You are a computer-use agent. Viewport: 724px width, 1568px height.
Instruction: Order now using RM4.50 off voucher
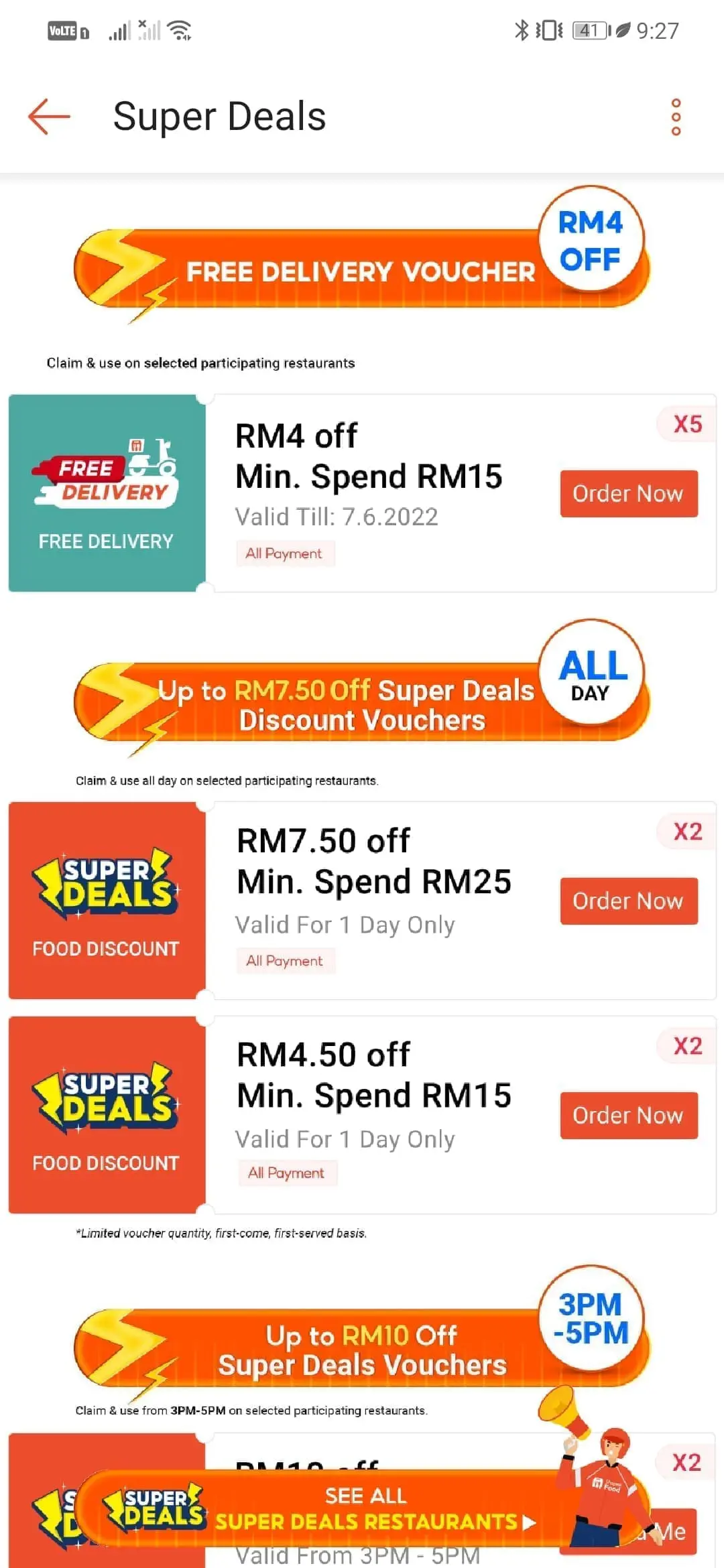point(628,1116)
